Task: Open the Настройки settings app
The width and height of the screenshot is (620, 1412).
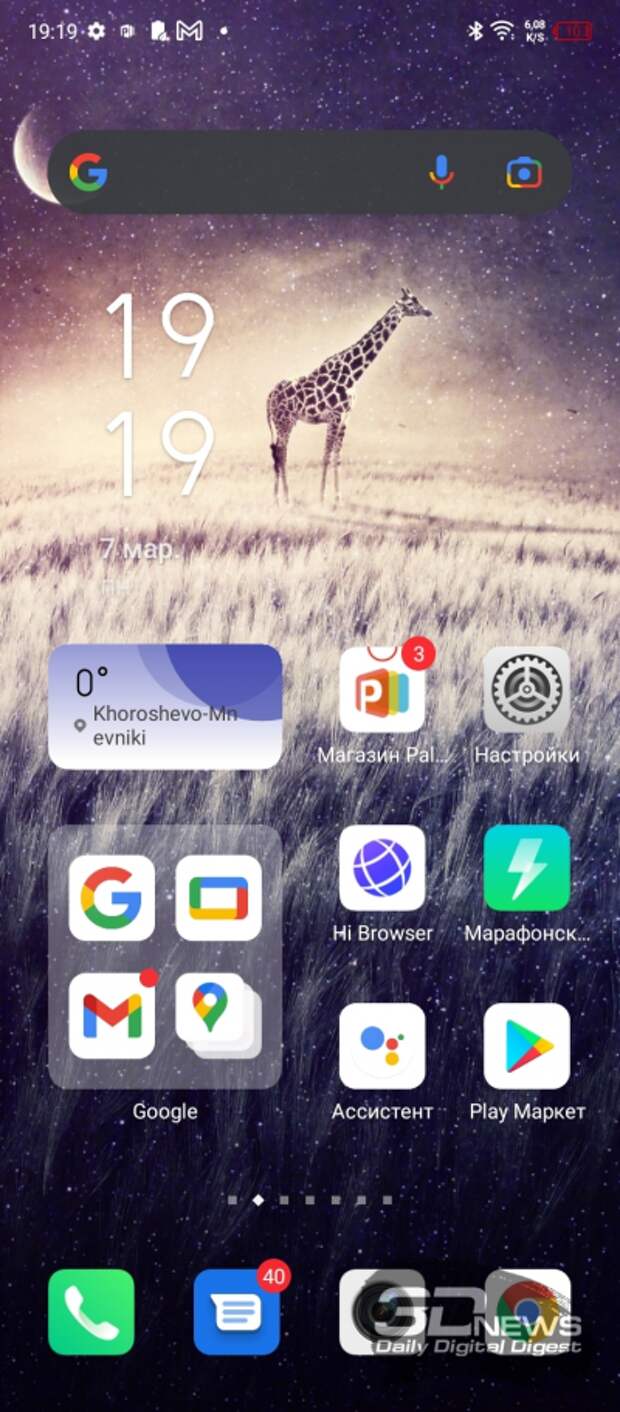Action: point(527,690)
